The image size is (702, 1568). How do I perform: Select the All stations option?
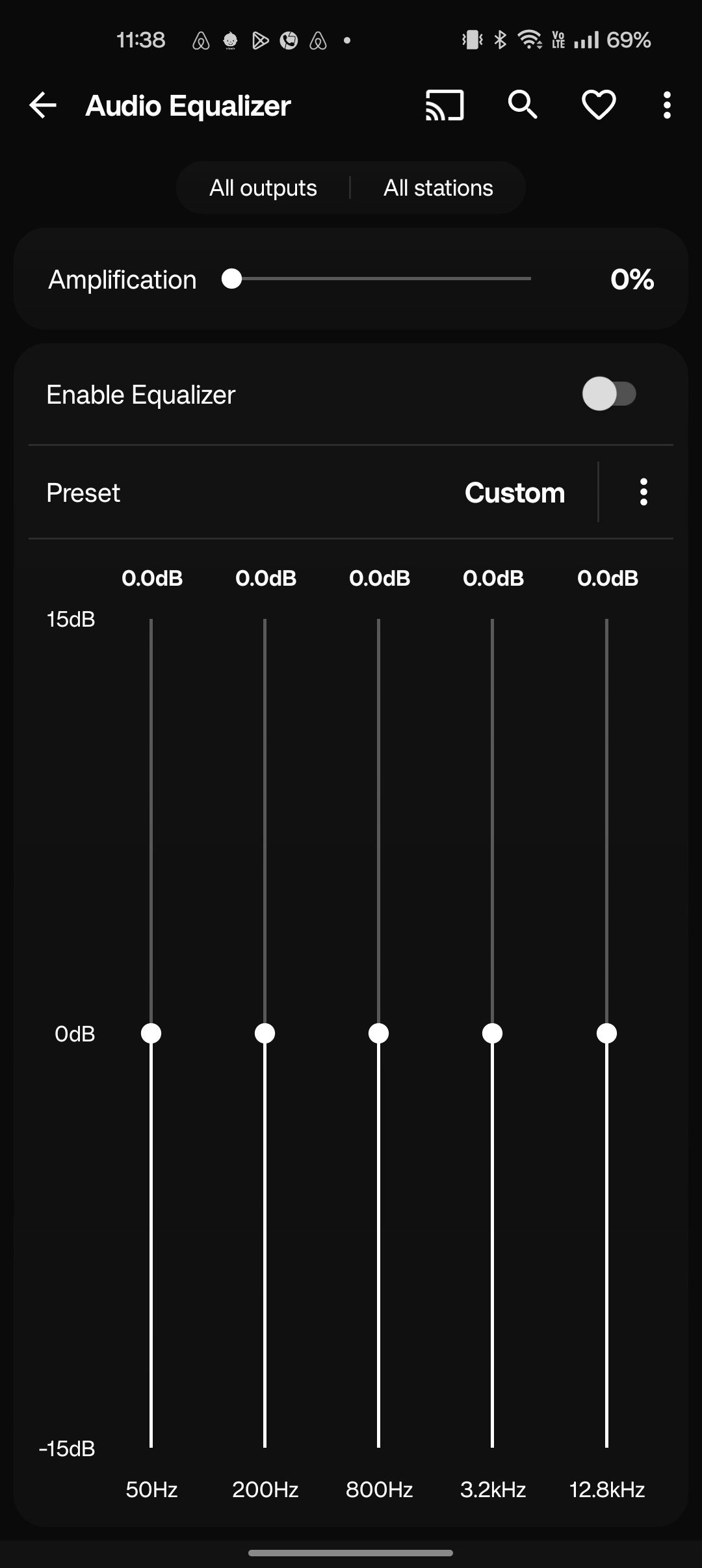point(438,188)
